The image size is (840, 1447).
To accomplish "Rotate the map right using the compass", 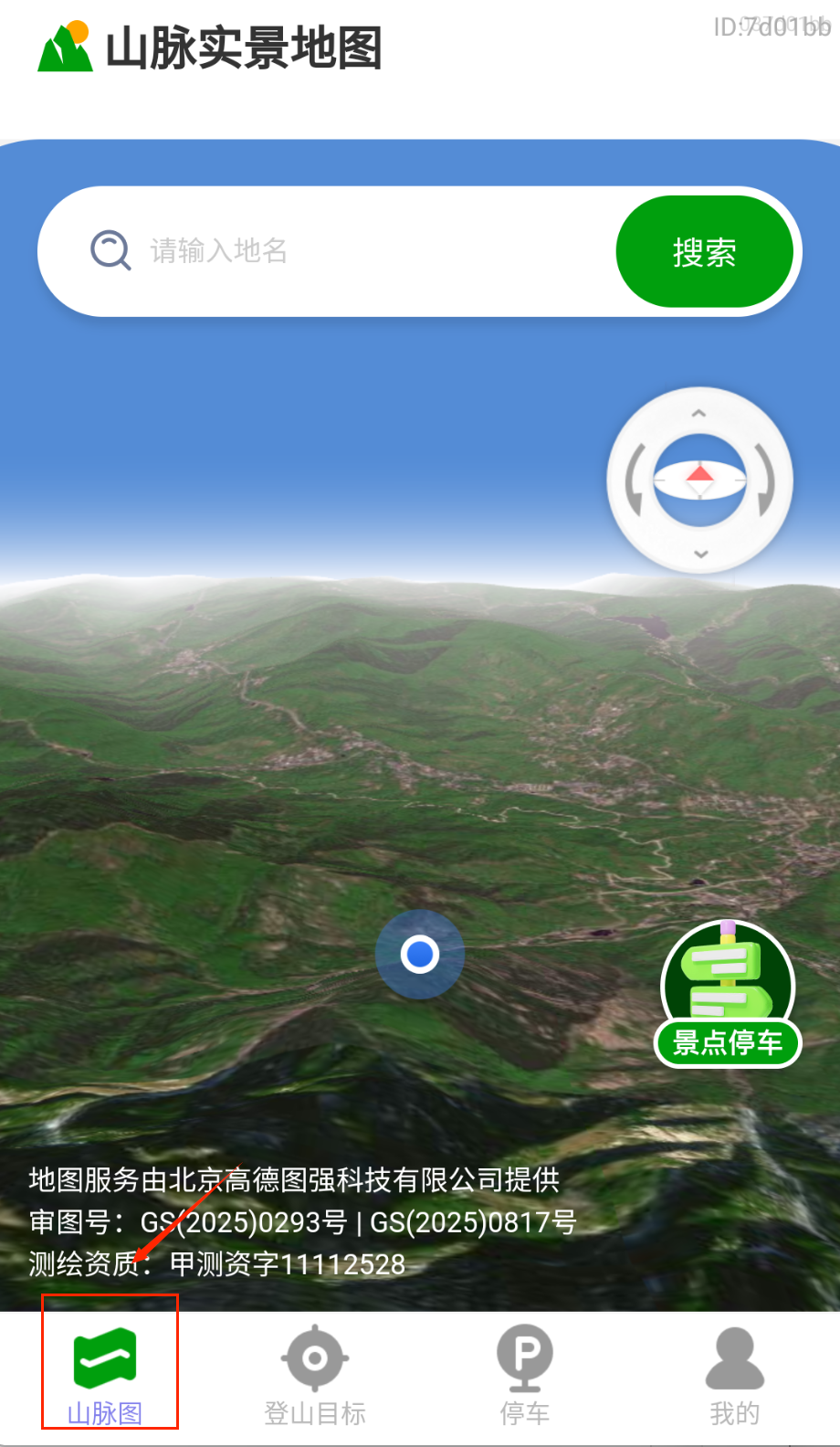I will [x=767, y=481].
